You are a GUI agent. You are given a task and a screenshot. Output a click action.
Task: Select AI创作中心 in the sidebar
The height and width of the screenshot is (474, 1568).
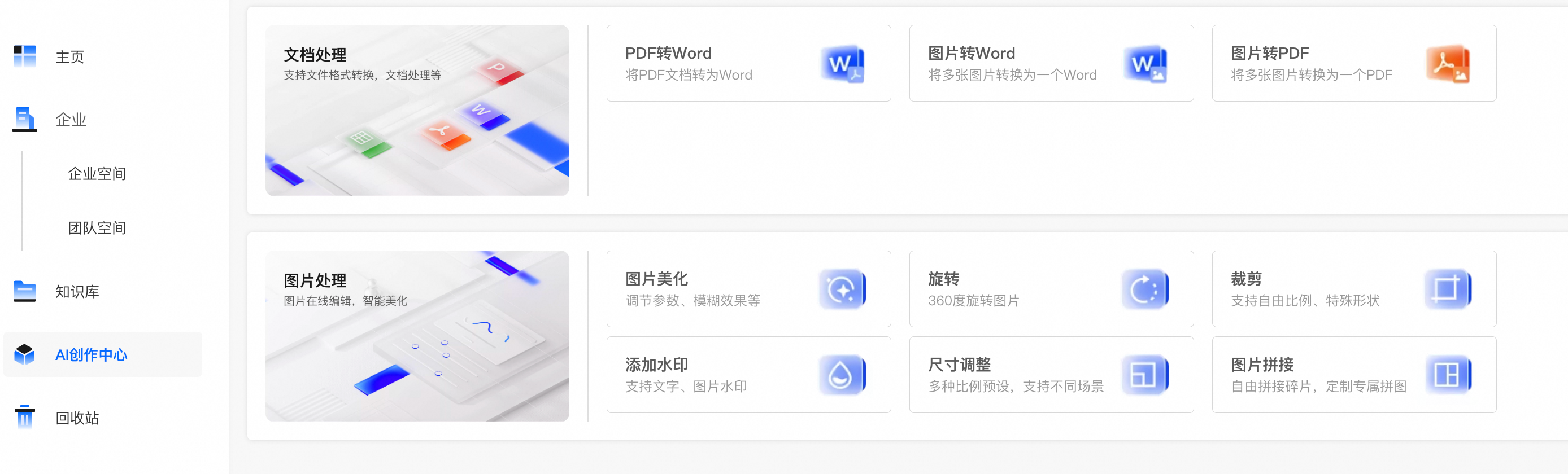coord(92,354)
